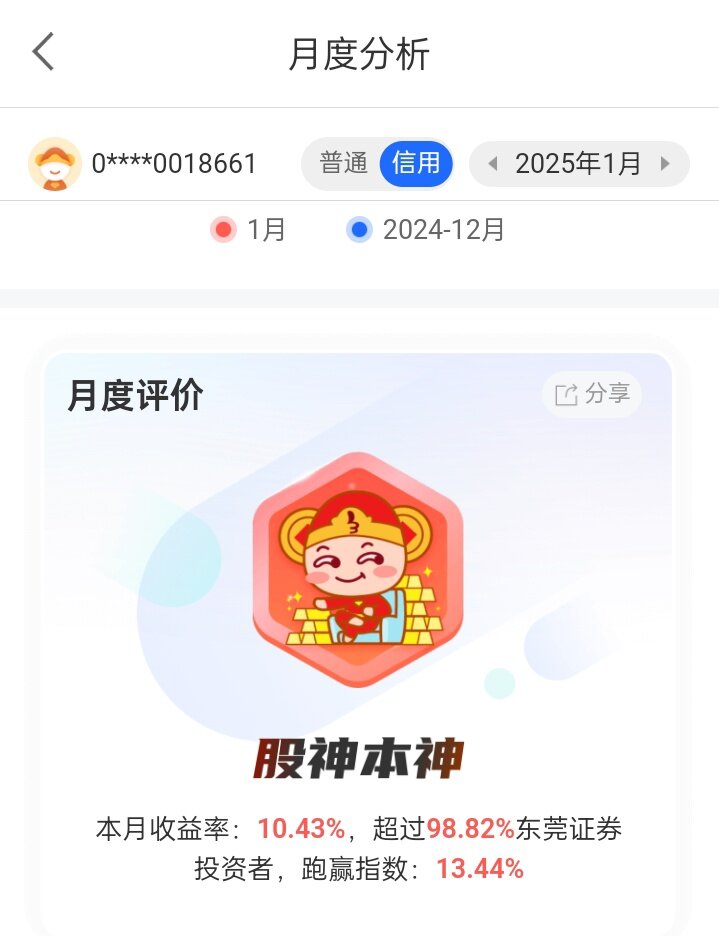Switch to the 普通 account tab
Image resolution: width=719 pixels, height=936 pixels.
pos(344,164)
